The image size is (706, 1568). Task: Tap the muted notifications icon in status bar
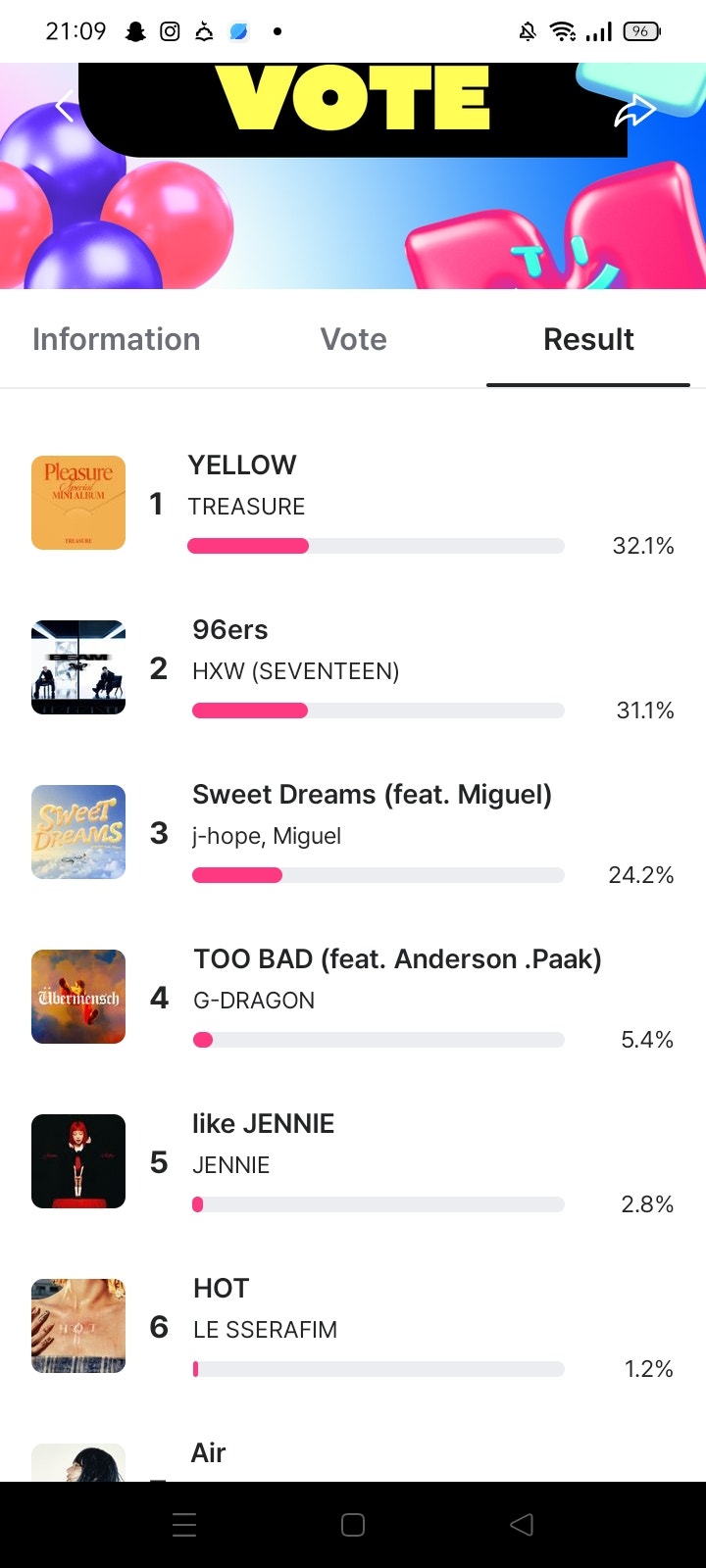point(526,30)
